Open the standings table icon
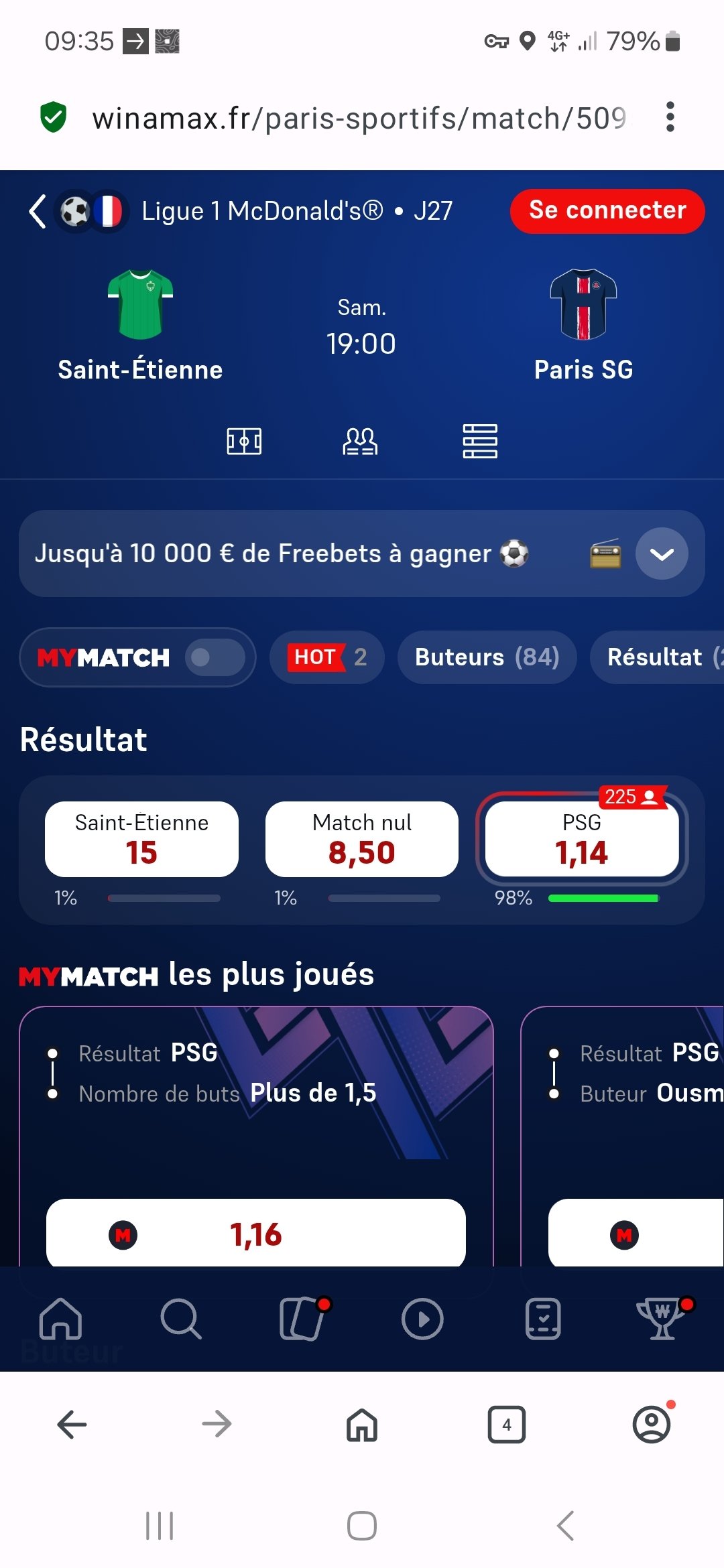The width and height of the screenshot is (724, 1568). pos(480,441)
